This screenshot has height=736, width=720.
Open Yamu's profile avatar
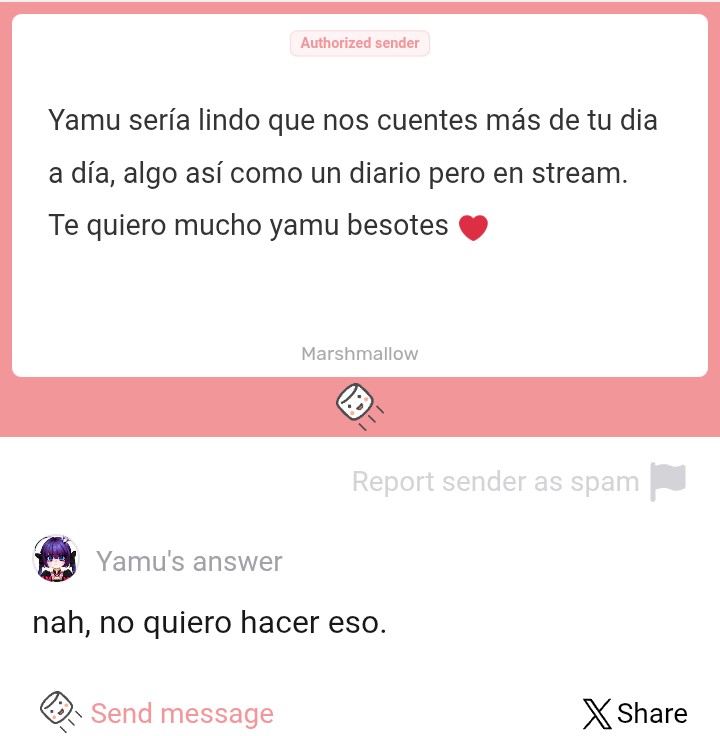(56, 560)
